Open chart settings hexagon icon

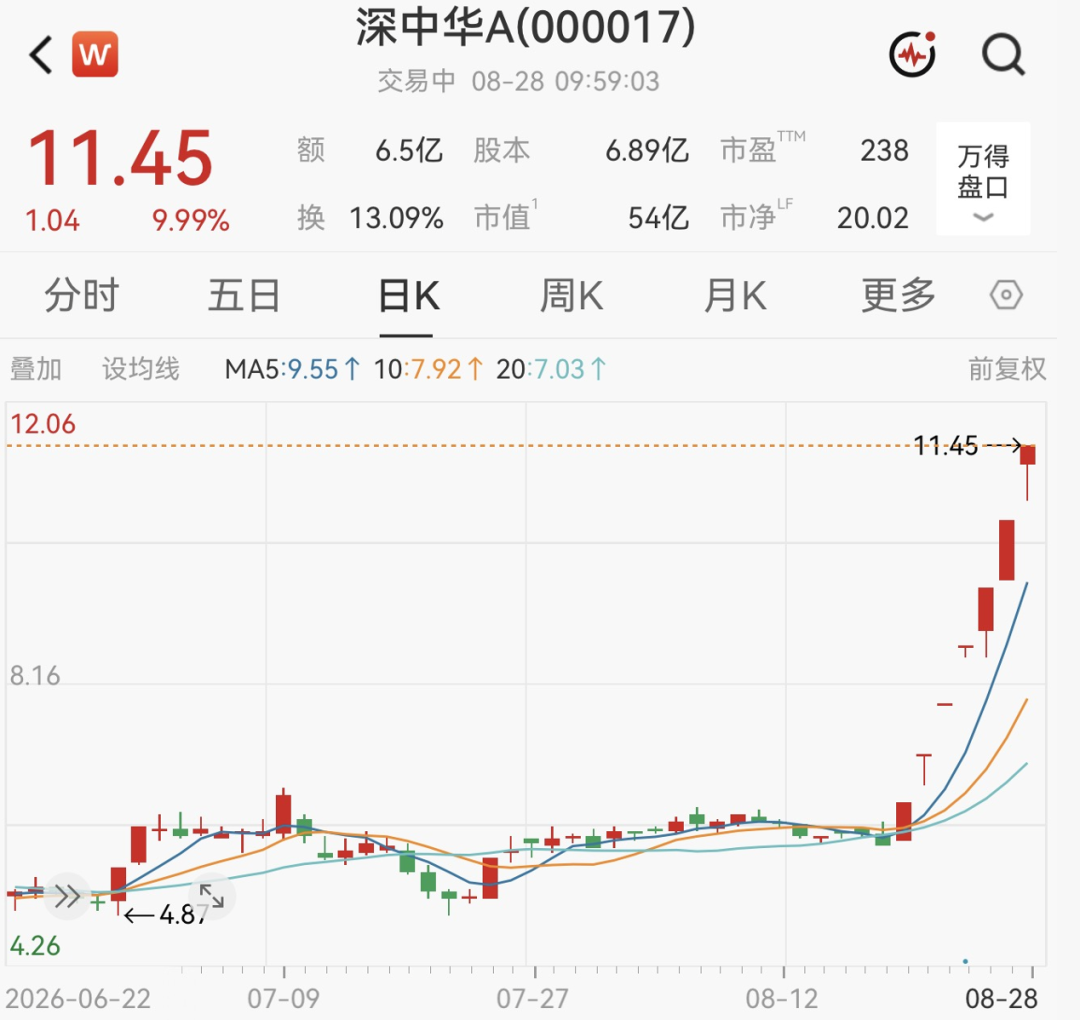(1006, 295)
